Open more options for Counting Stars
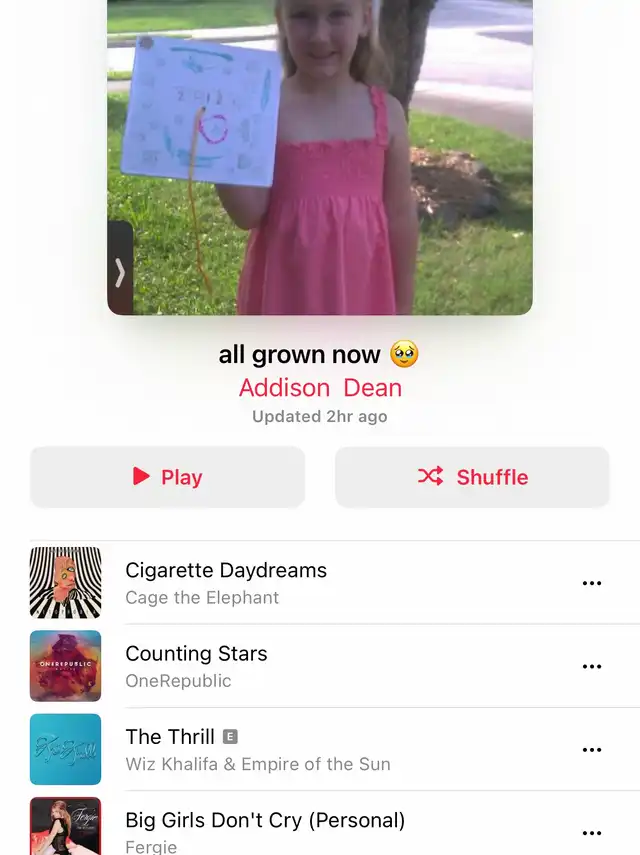Screen dimensions: 640x855 [592, 666]
